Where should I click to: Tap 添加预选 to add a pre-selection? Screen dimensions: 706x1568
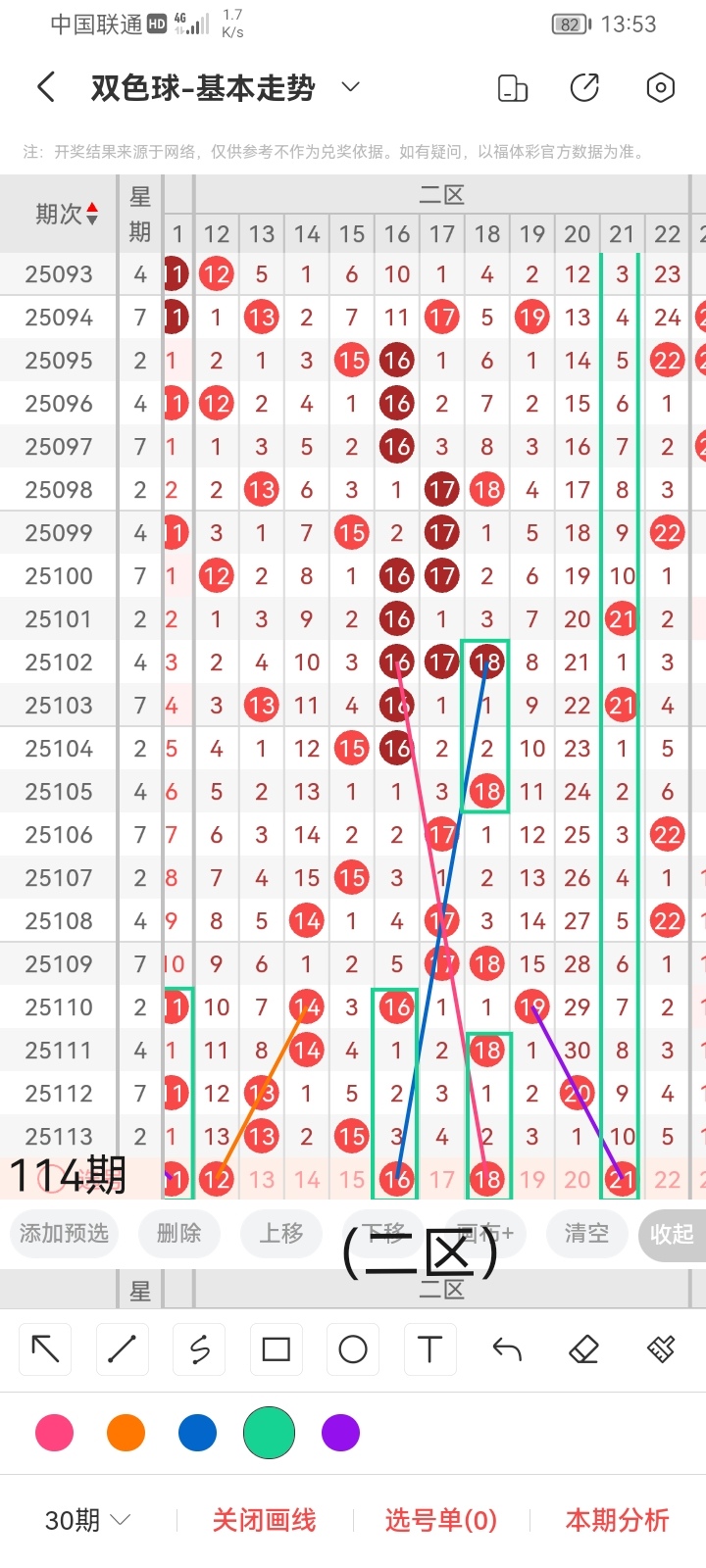pyautogui.click(x=64, y=1233)
